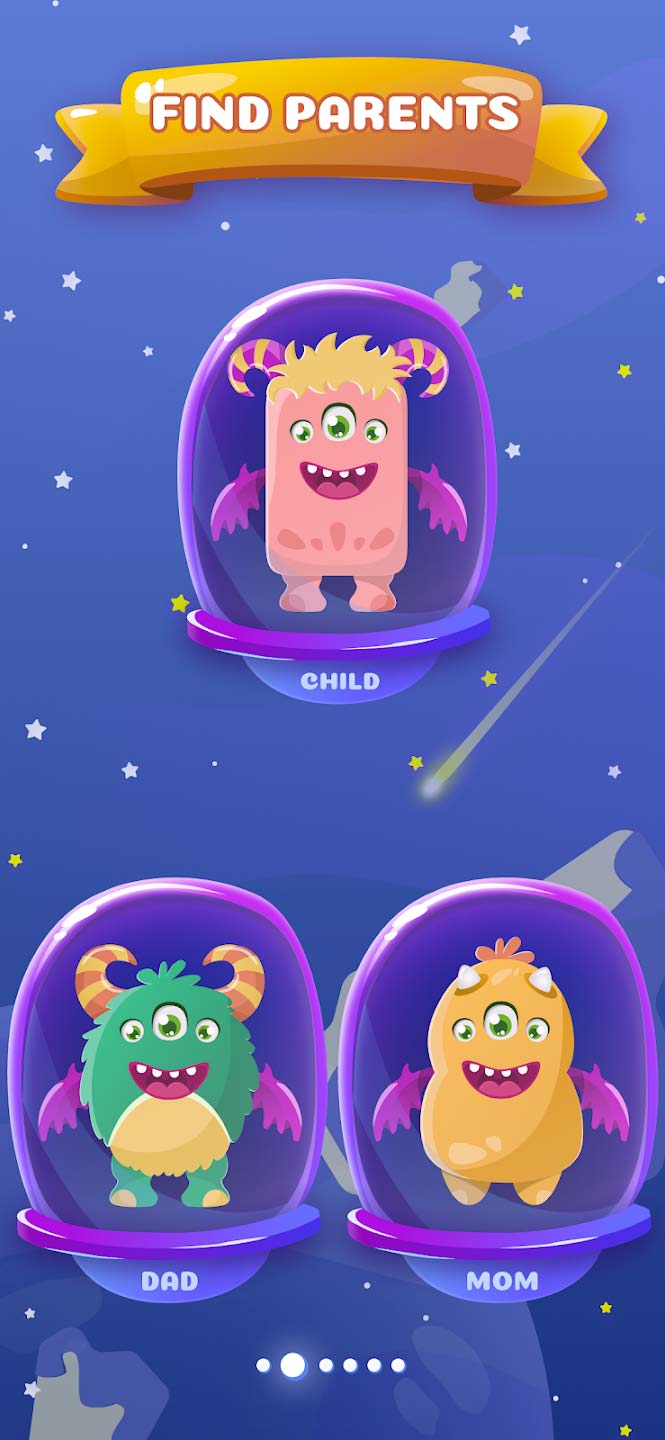
Task: Select the third page indicator dot
Action: tap(326, 1365)
